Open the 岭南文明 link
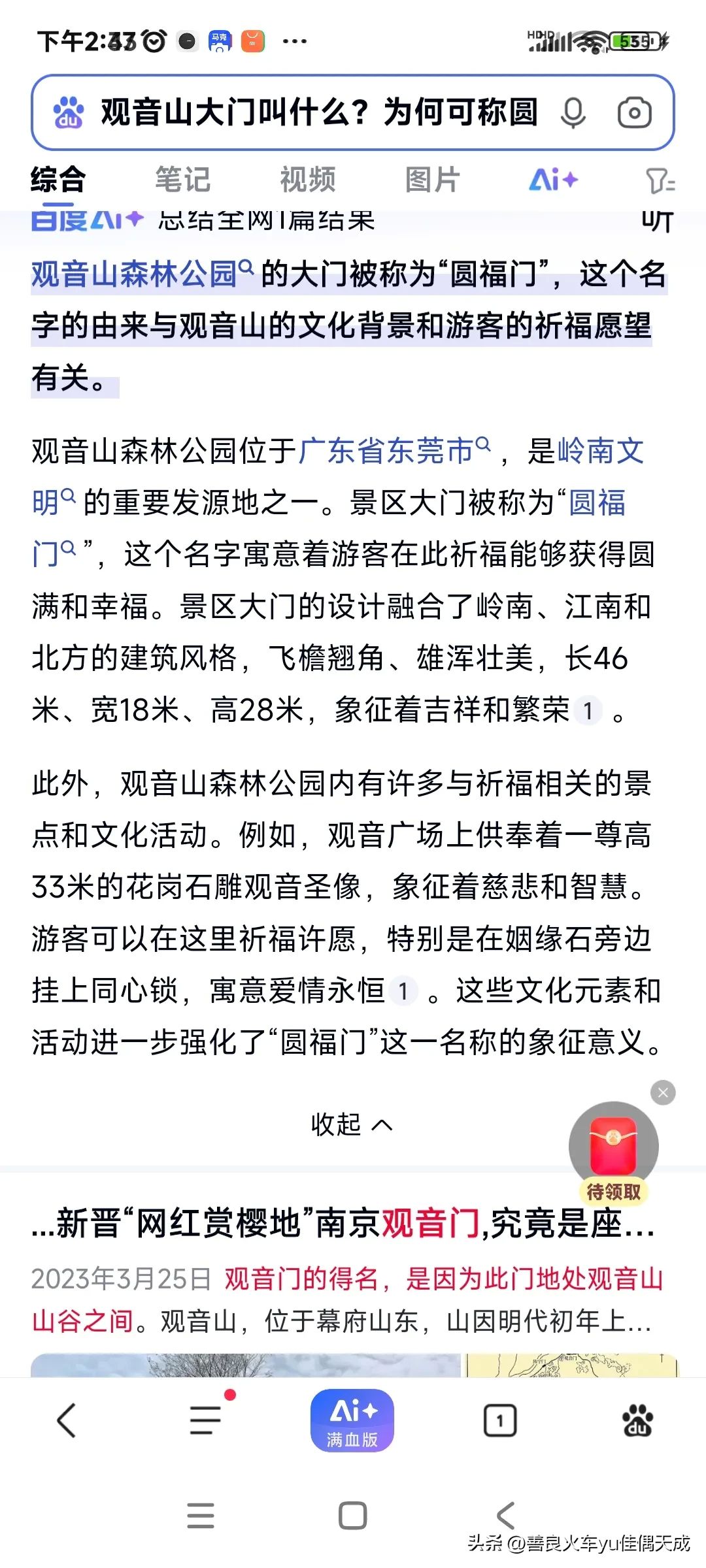Image resolution: width=706 pixels, height=1568 pixels. [x=600, y=451]
